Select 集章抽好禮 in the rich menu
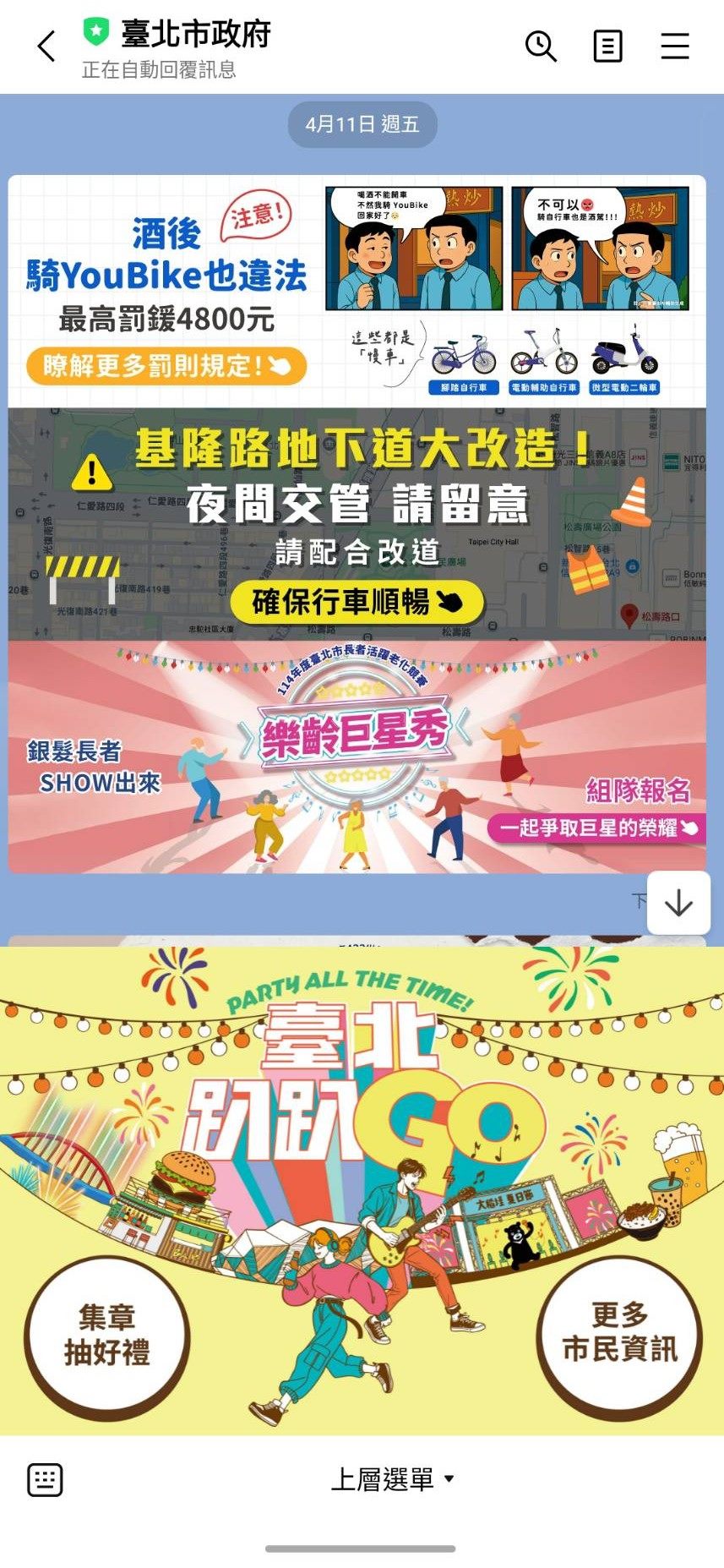The width and height of the screenshot is (724, 1568). click(x=107, y=1336)
